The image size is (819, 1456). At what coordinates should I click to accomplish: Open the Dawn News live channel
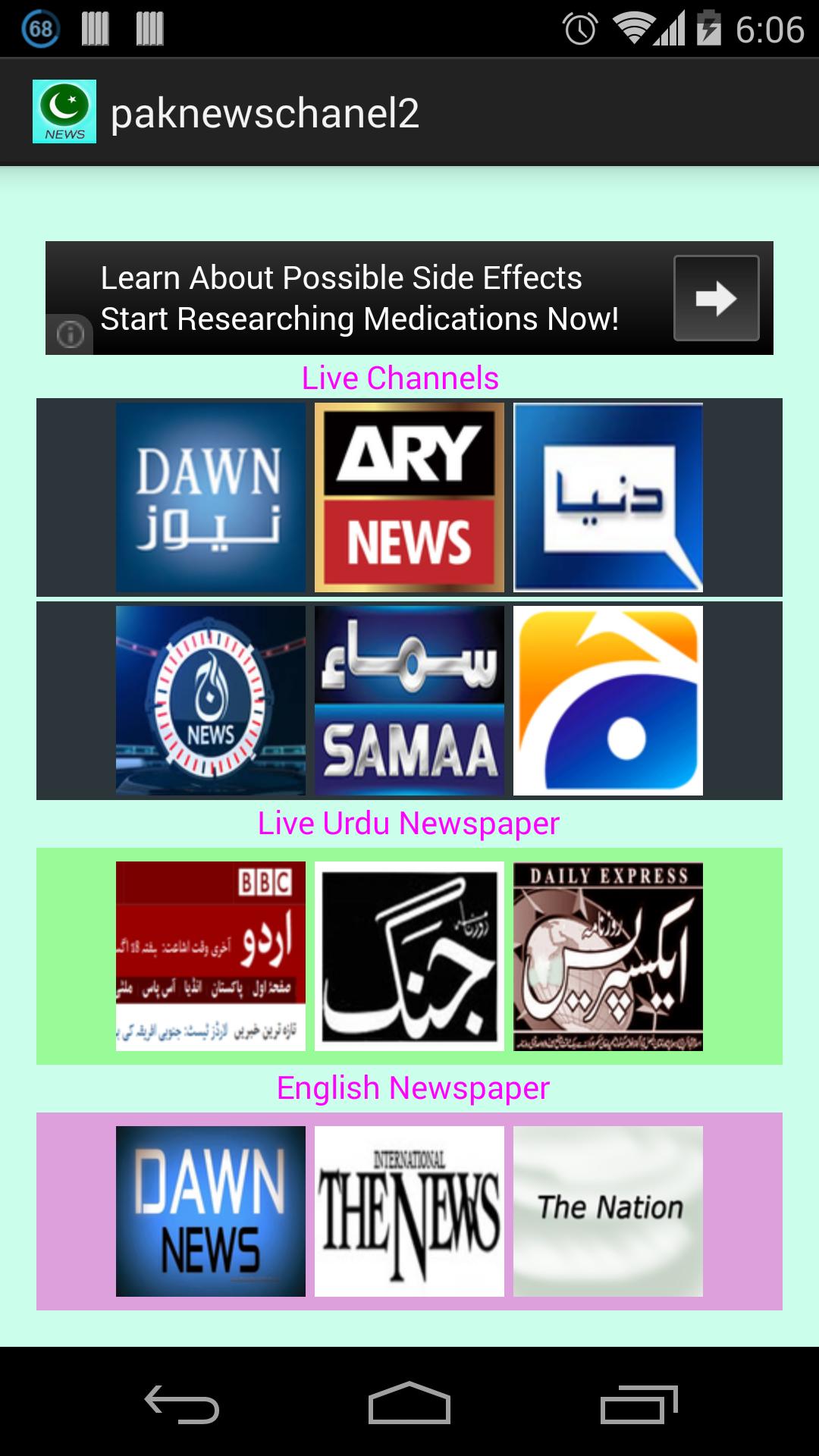coord(211,497)
